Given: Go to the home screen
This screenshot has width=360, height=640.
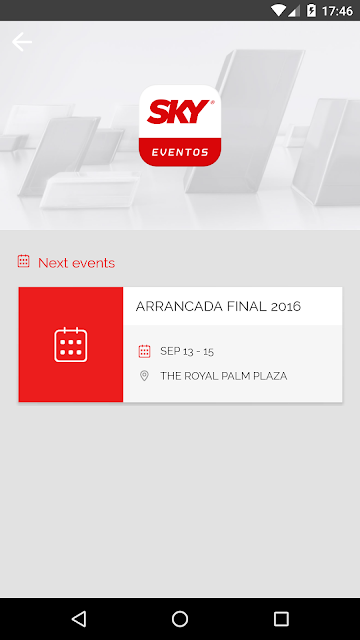Looking at the screenshot, I should [180, 619].
